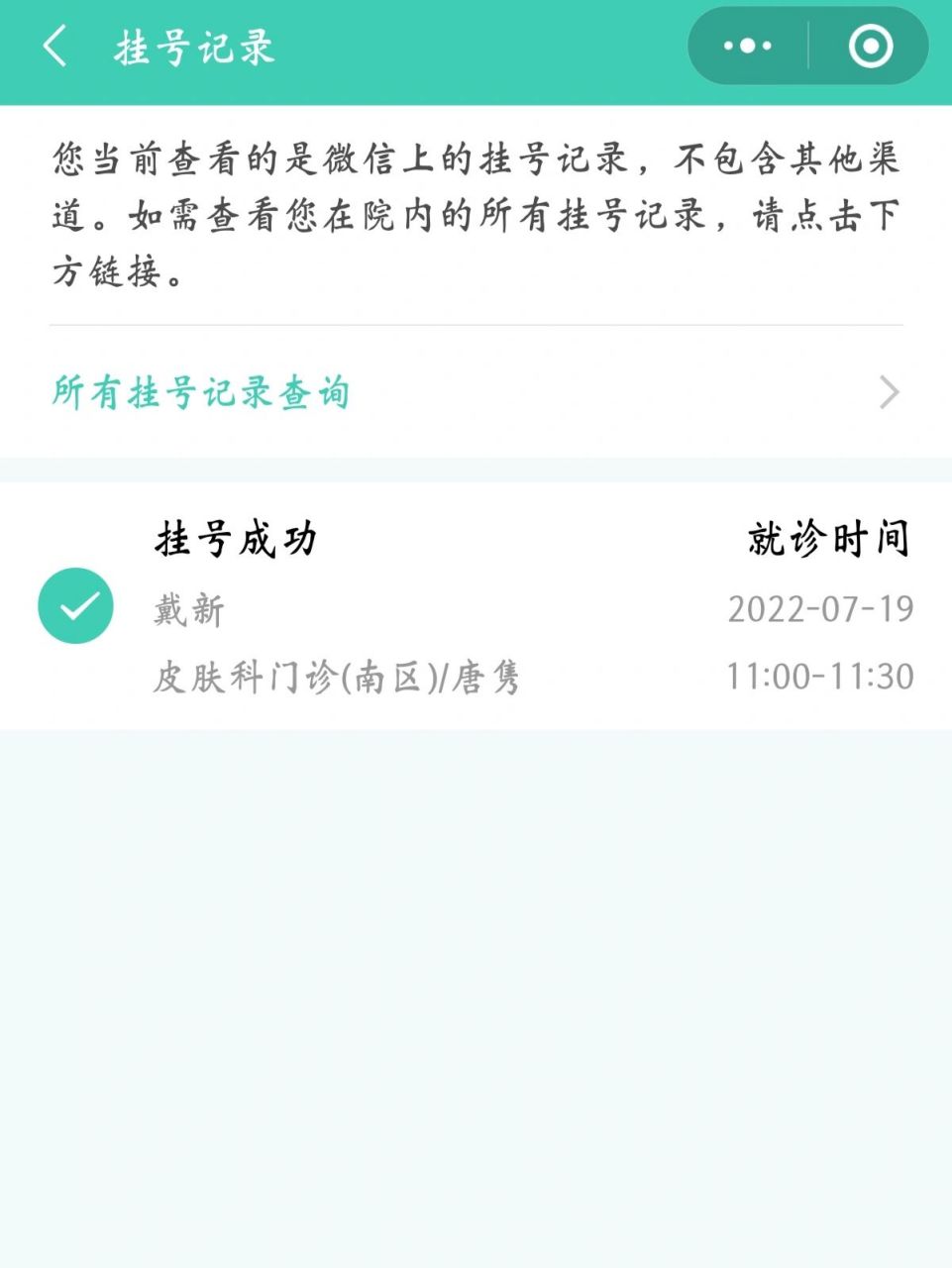
Task: Select the green circular success indicator
Action: (x=74, y=608)
